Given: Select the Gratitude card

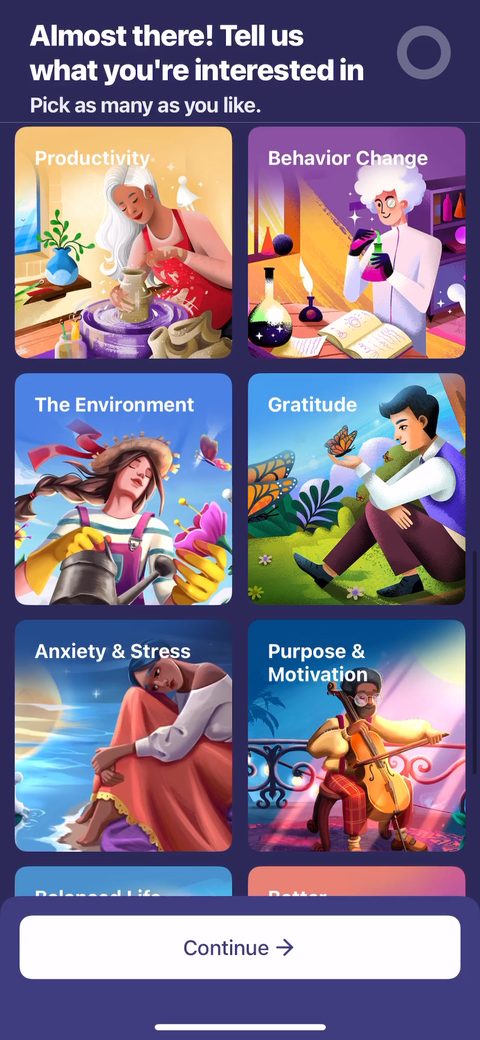Looking at the screenshot, I should 357,489.
